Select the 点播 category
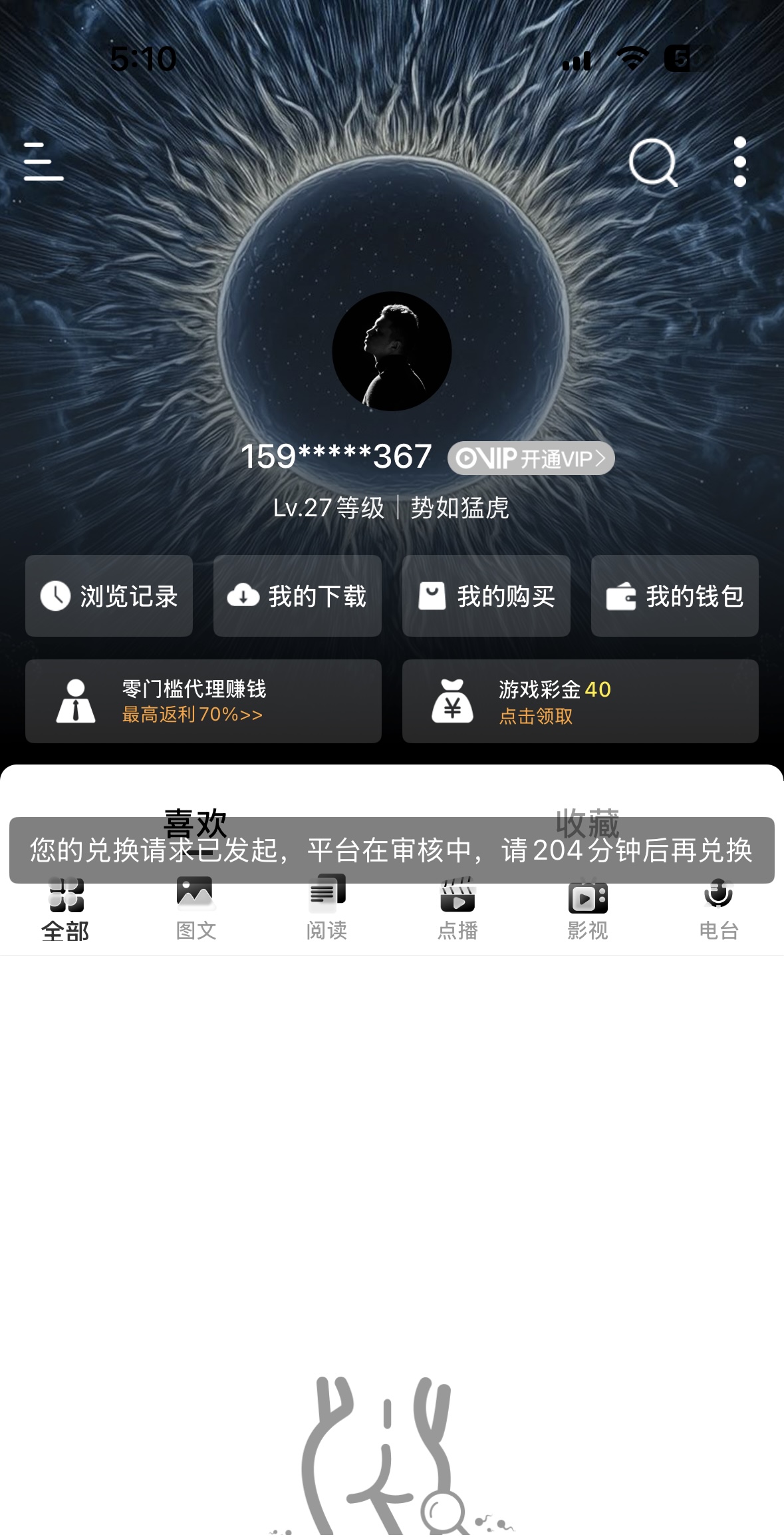This screenshot has height=1537, width=784. (x=457, y=910)
